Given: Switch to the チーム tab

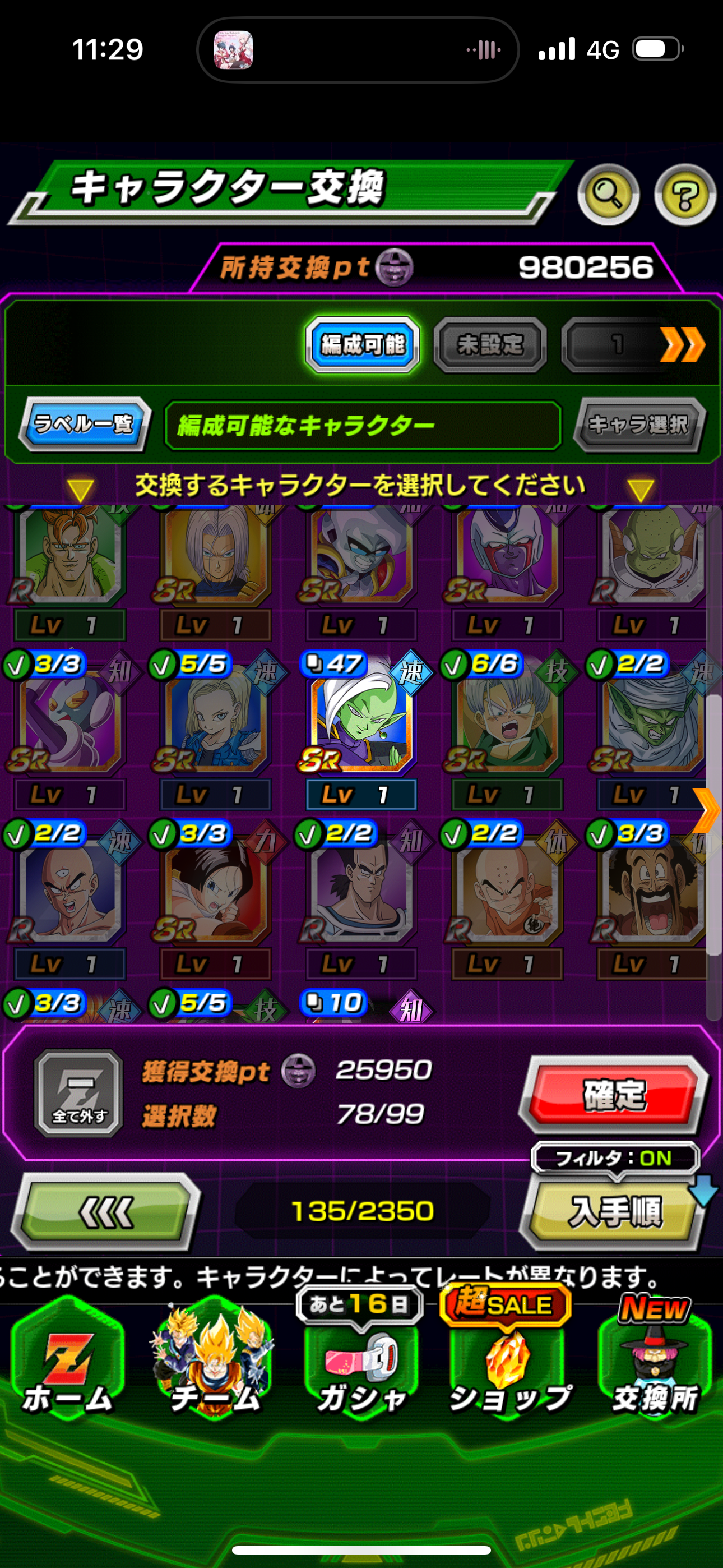Looking at the screenshot, I should tap(214, 1363).
